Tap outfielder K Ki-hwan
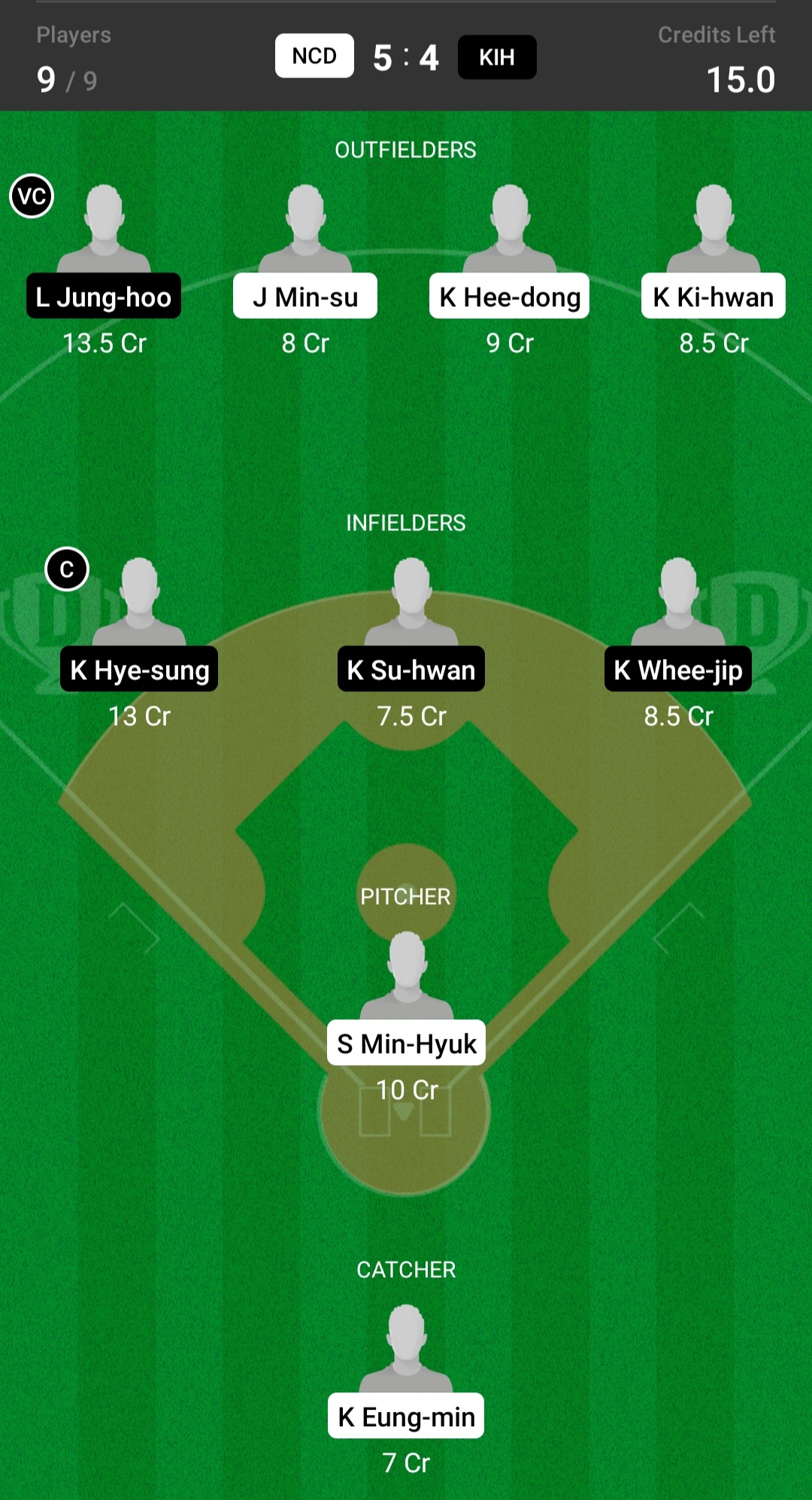This screenshot has width=812, height=1500. (x=713, y=296)
